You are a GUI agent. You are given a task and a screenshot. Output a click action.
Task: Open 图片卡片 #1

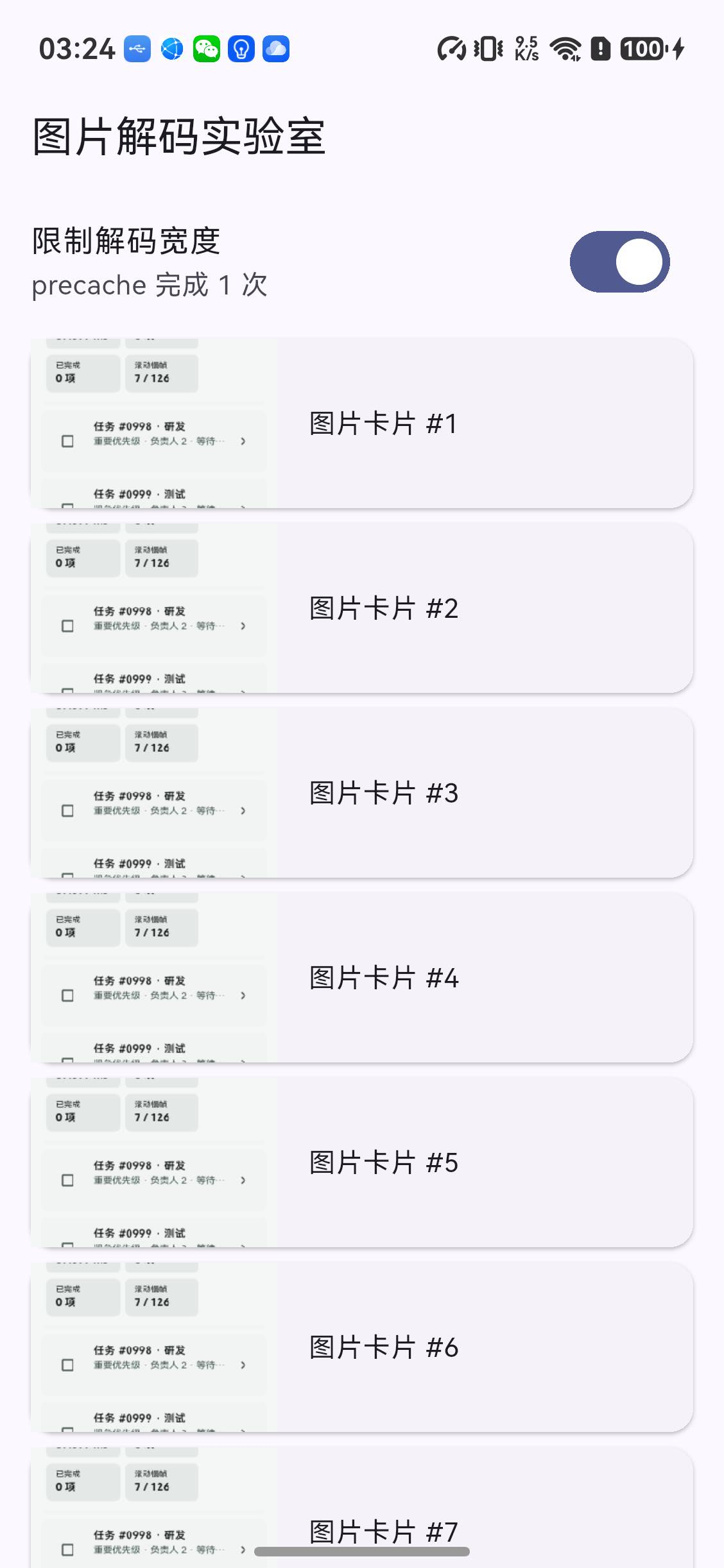click(362, 423)
